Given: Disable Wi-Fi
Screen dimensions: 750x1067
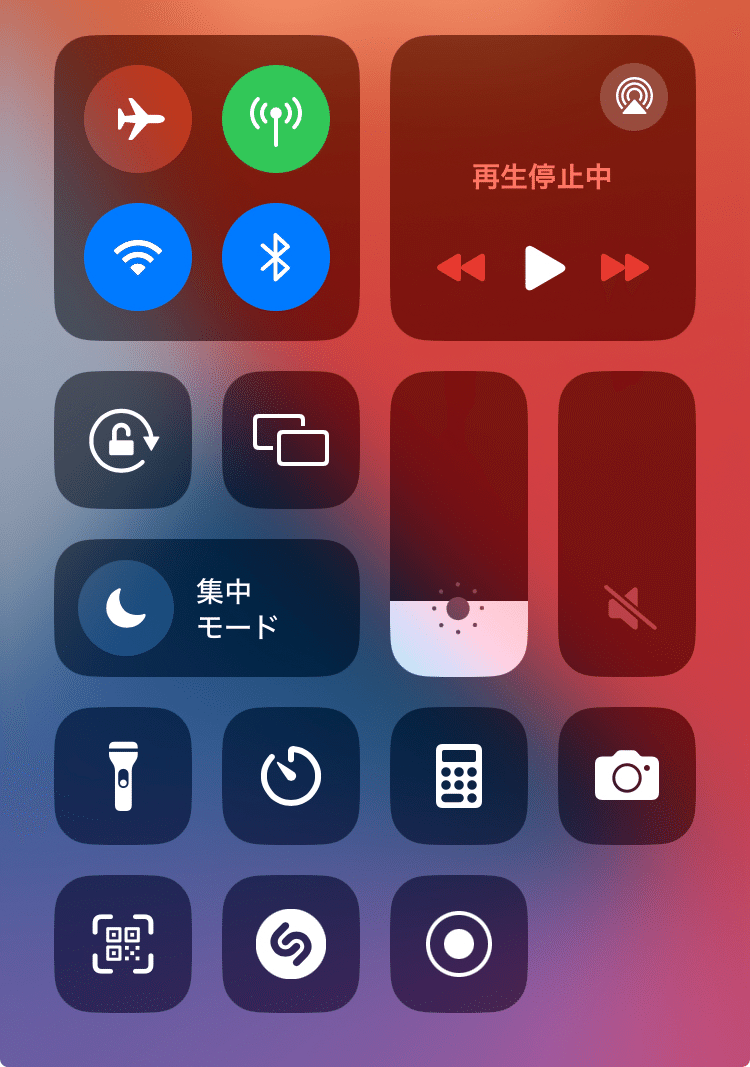Looking at the screenshot, I should click(138, 257).
